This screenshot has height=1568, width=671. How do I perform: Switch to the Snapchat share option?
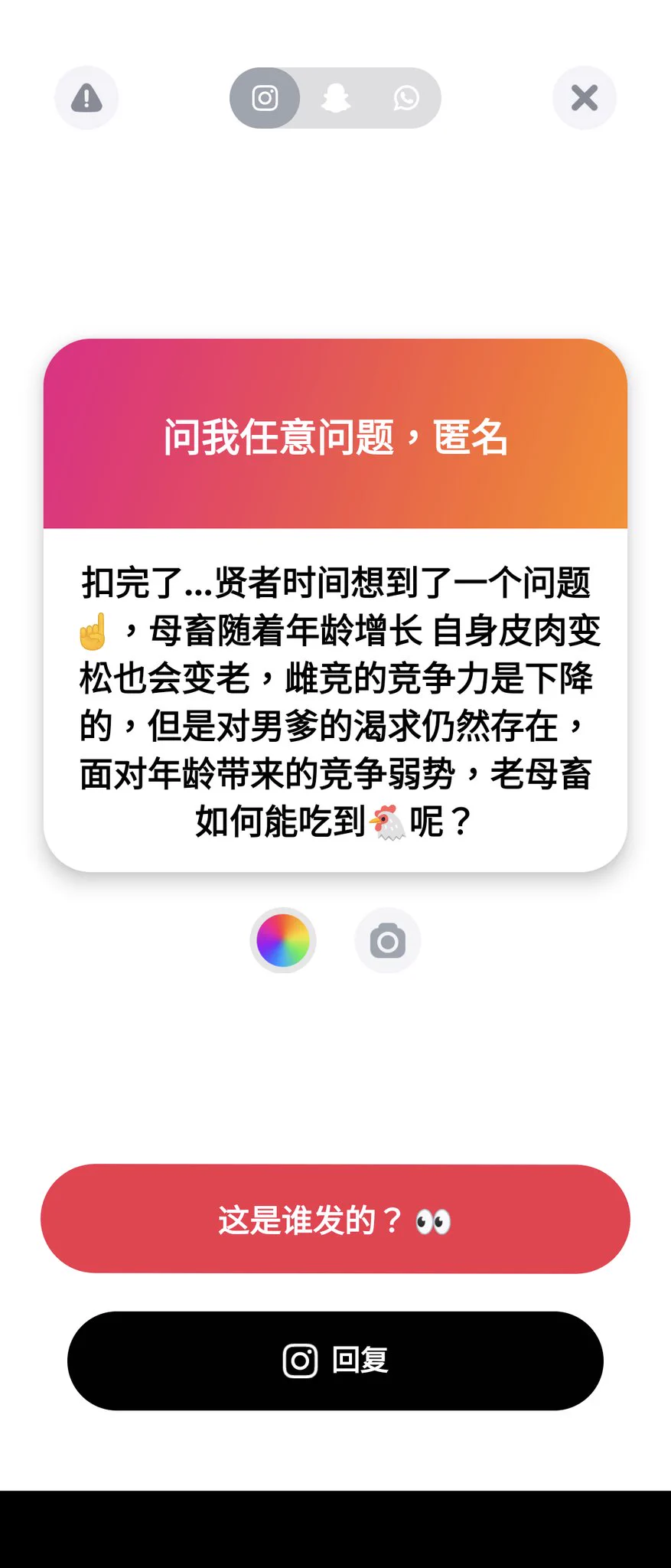pos(336,98)
